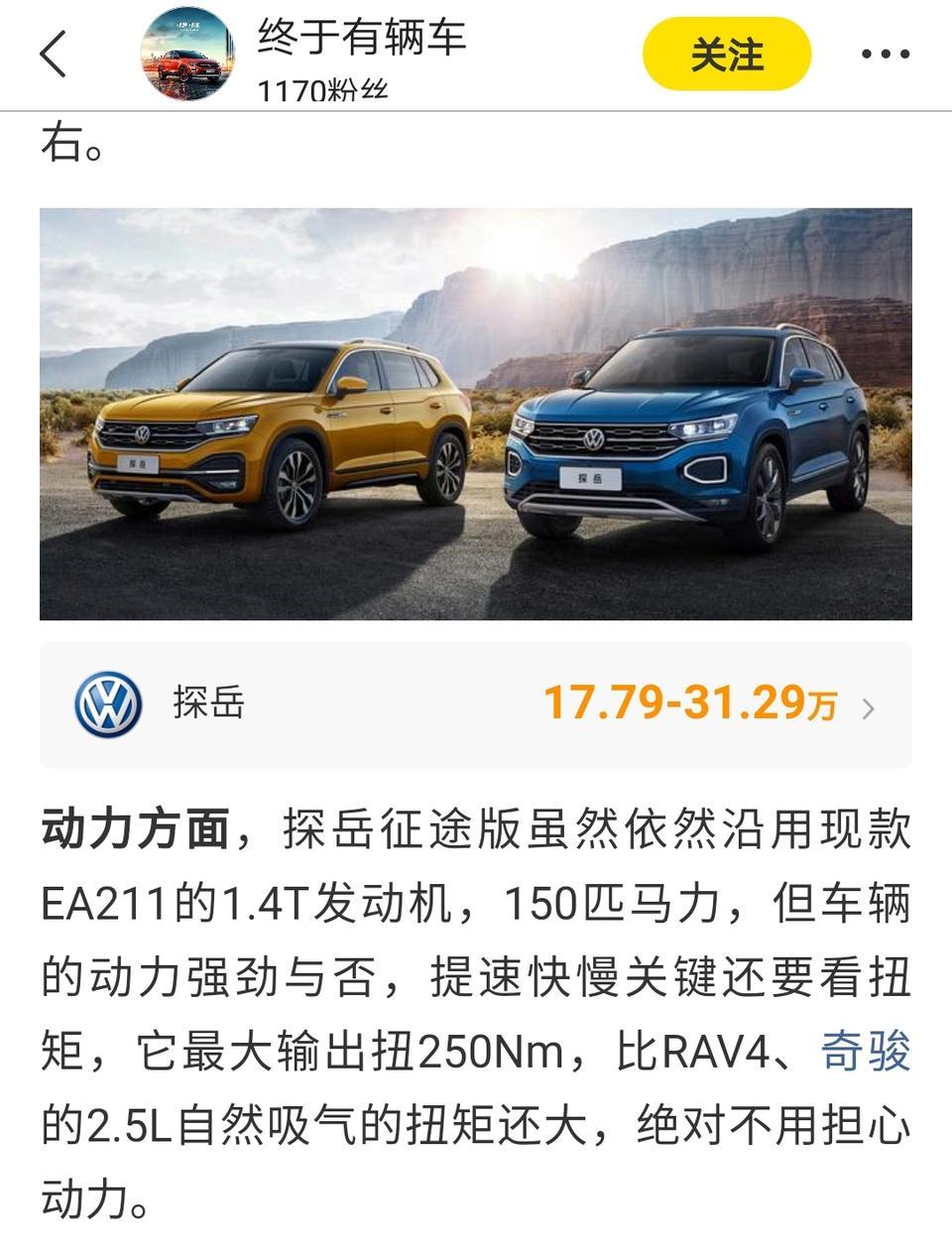Open the 探岳 17.79-31.29万 car card
The image size is (952, 1256).
click(x=476, y=705)
